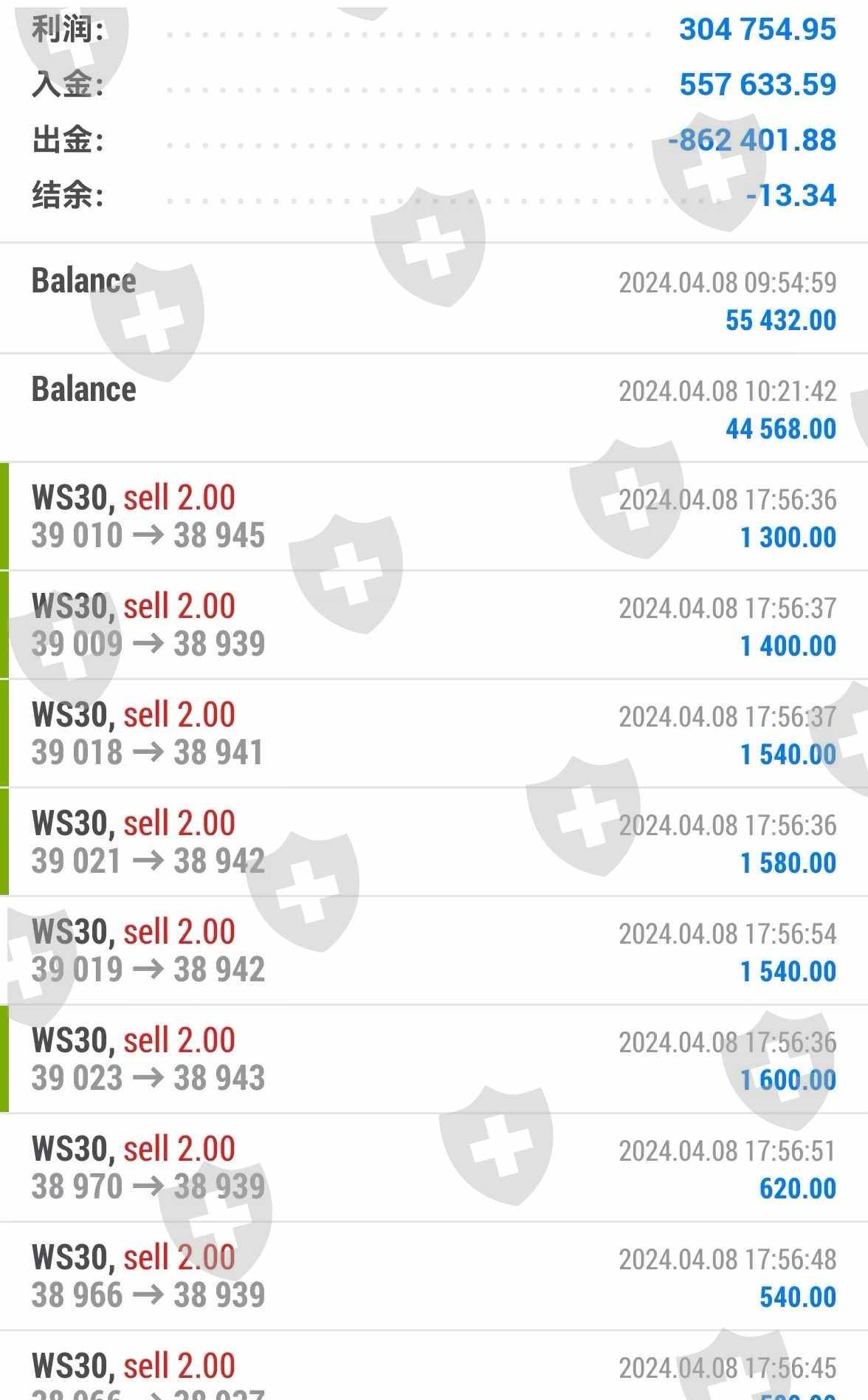868x1400 pixels.
Task: Open WS30 sell trade with 1 400.00 profit
Action: [x=434, y=625]
